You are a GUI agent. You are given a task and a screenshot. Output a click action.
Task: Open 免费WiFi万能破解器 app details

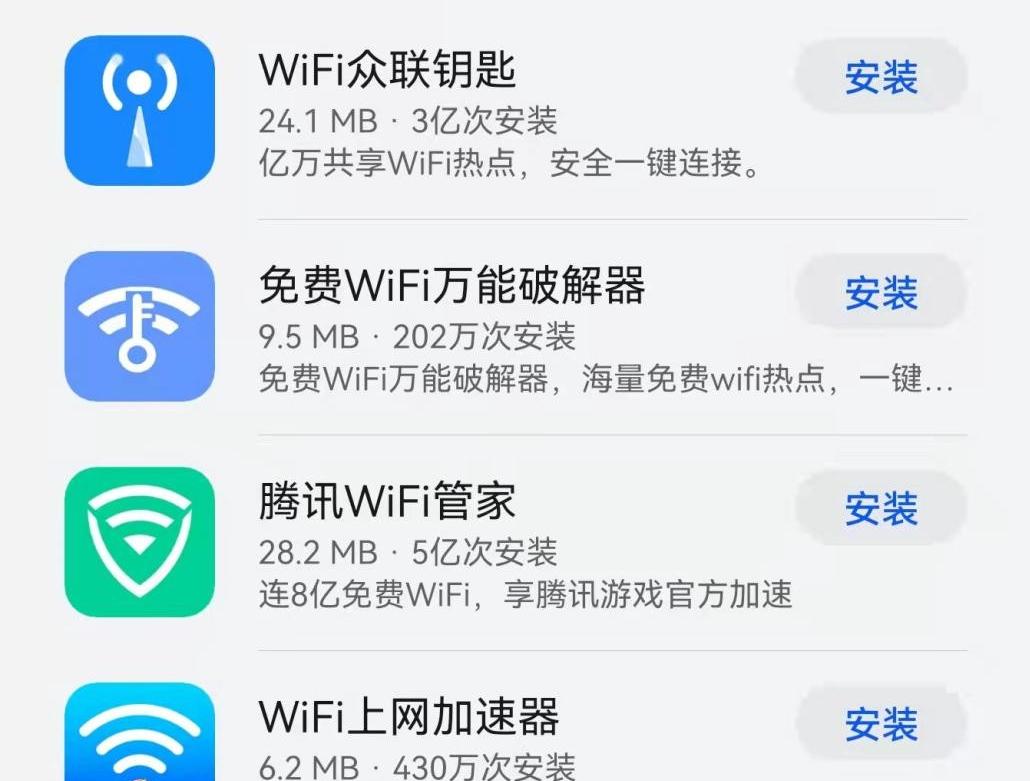(x=451, y=288)
